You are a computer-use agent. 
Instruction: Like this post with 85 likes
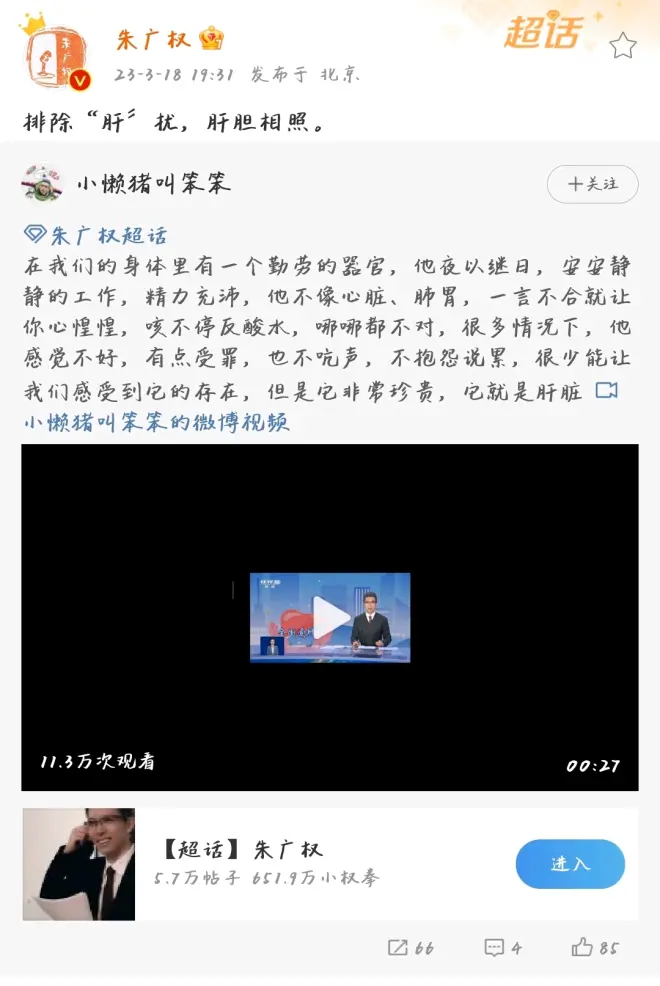click(595, 947)
